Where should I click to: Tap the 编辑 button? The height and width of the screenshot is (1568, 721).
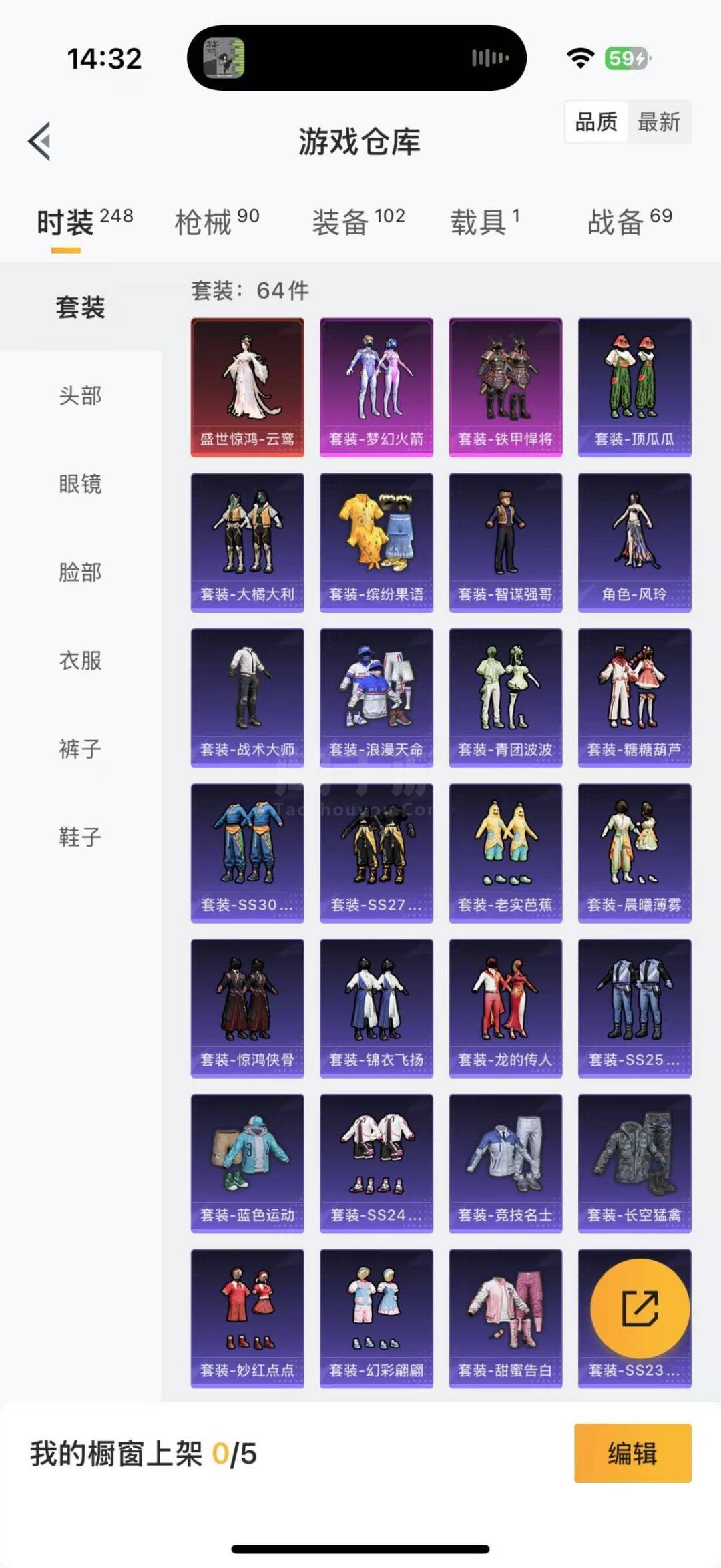(x=632, y=1453)
